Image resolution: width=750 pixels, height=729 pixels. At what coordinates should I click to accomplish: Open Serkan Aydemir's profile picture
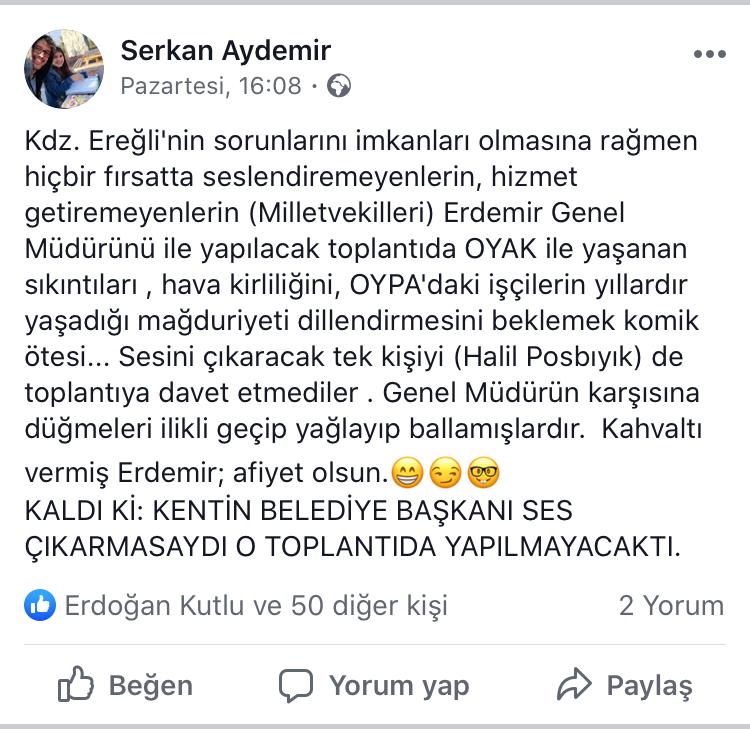[63, 68]
